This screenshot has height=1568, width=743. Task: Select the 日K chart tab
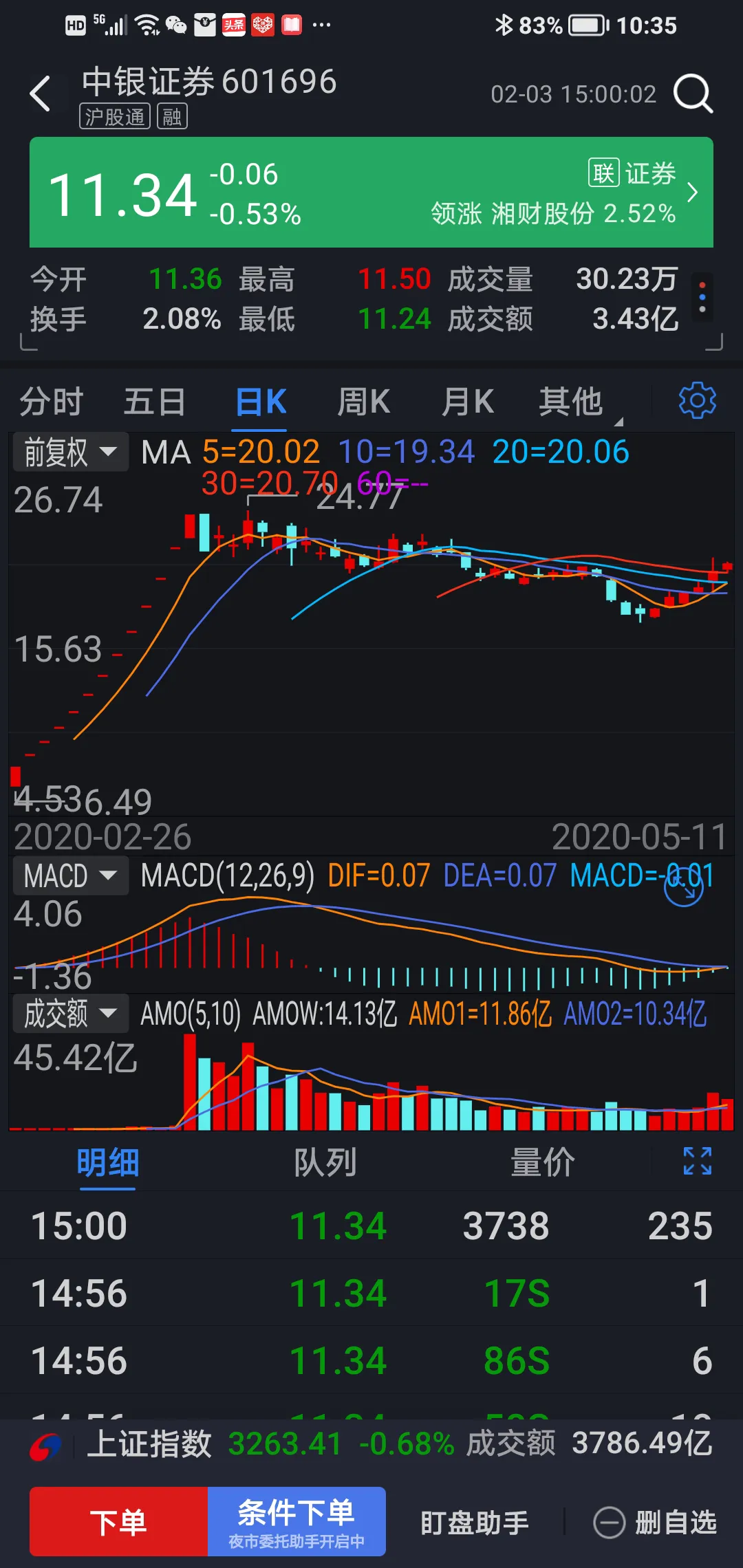coord(261,402)
